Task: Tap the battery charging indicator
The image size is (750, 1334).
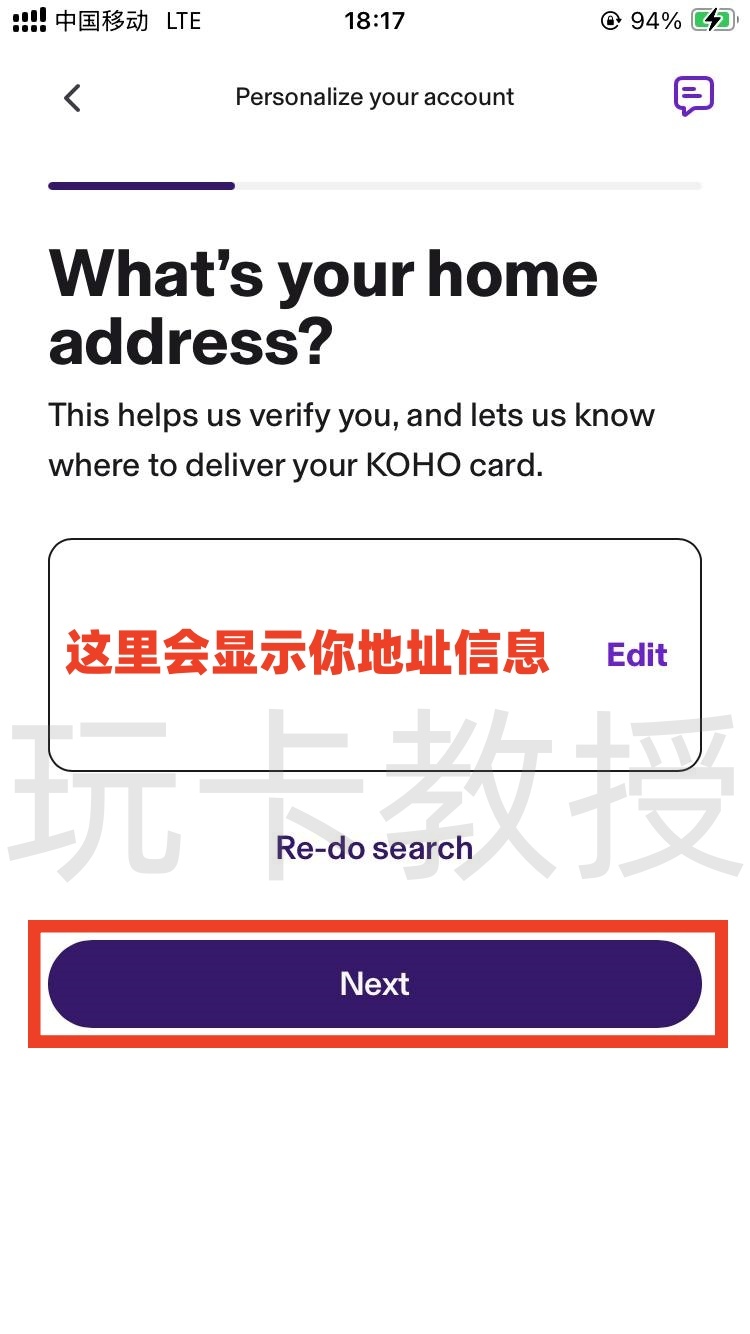Action: coord(716,19)
